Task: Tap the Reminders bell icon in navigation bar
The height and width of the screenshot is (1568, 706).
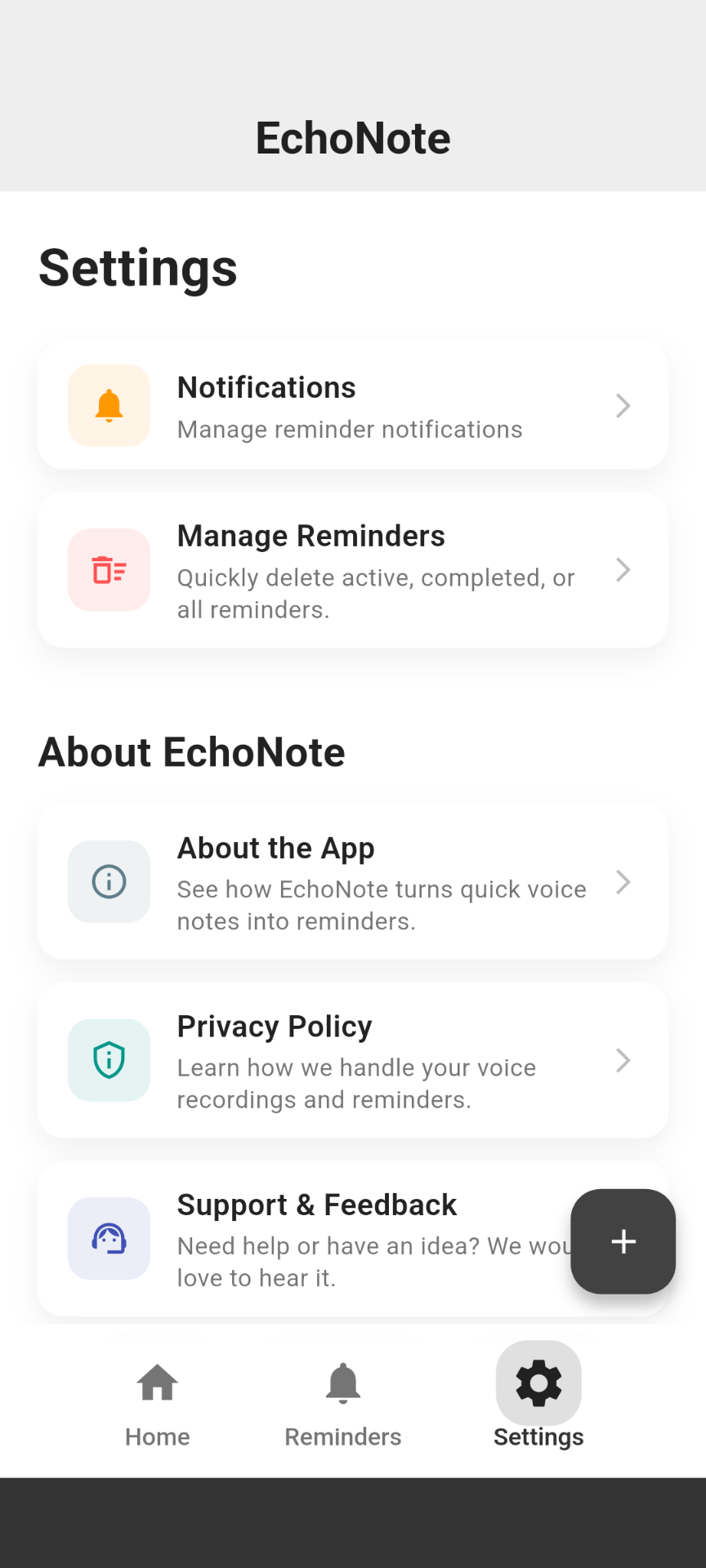Action: coord(342,1382)
